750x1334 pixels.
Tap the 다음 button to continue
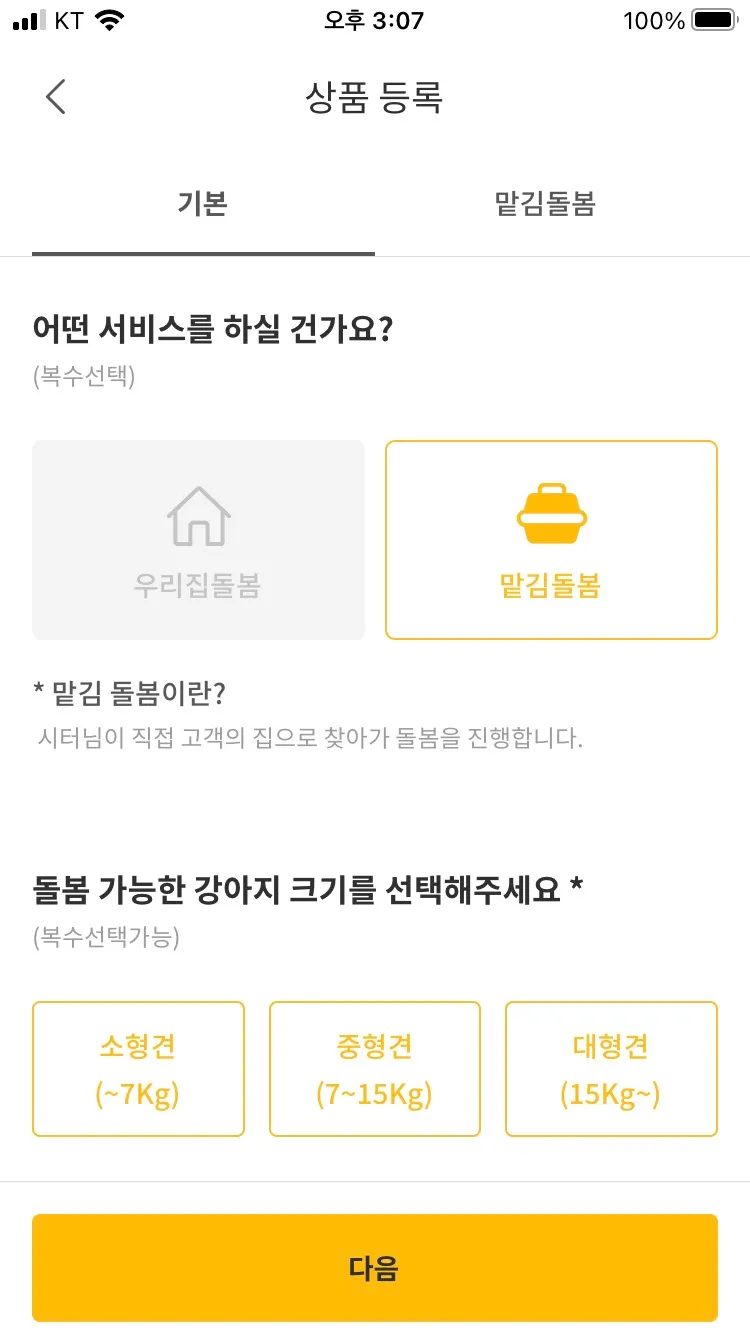click(375, 1268)
